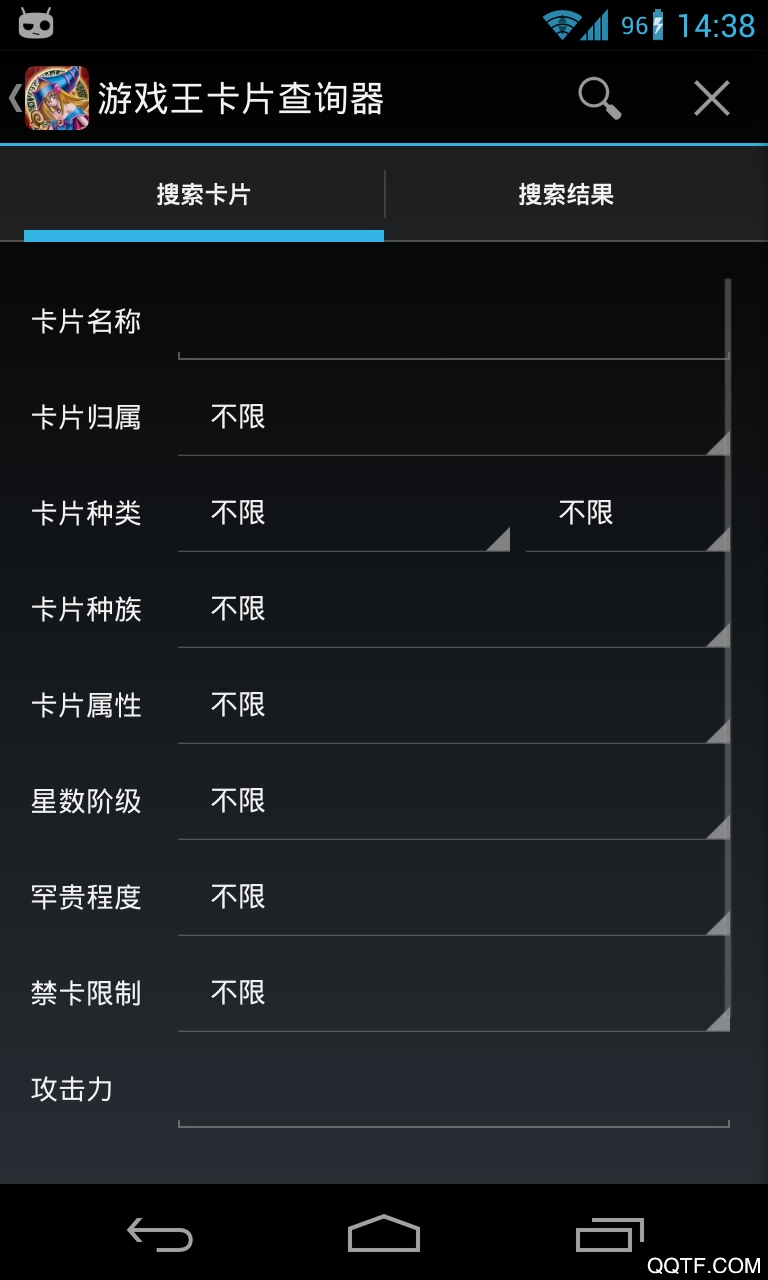The height and width of the screenshot is (1280, 768).
Task: Go back via the app icon
Action: click(50, 98)
